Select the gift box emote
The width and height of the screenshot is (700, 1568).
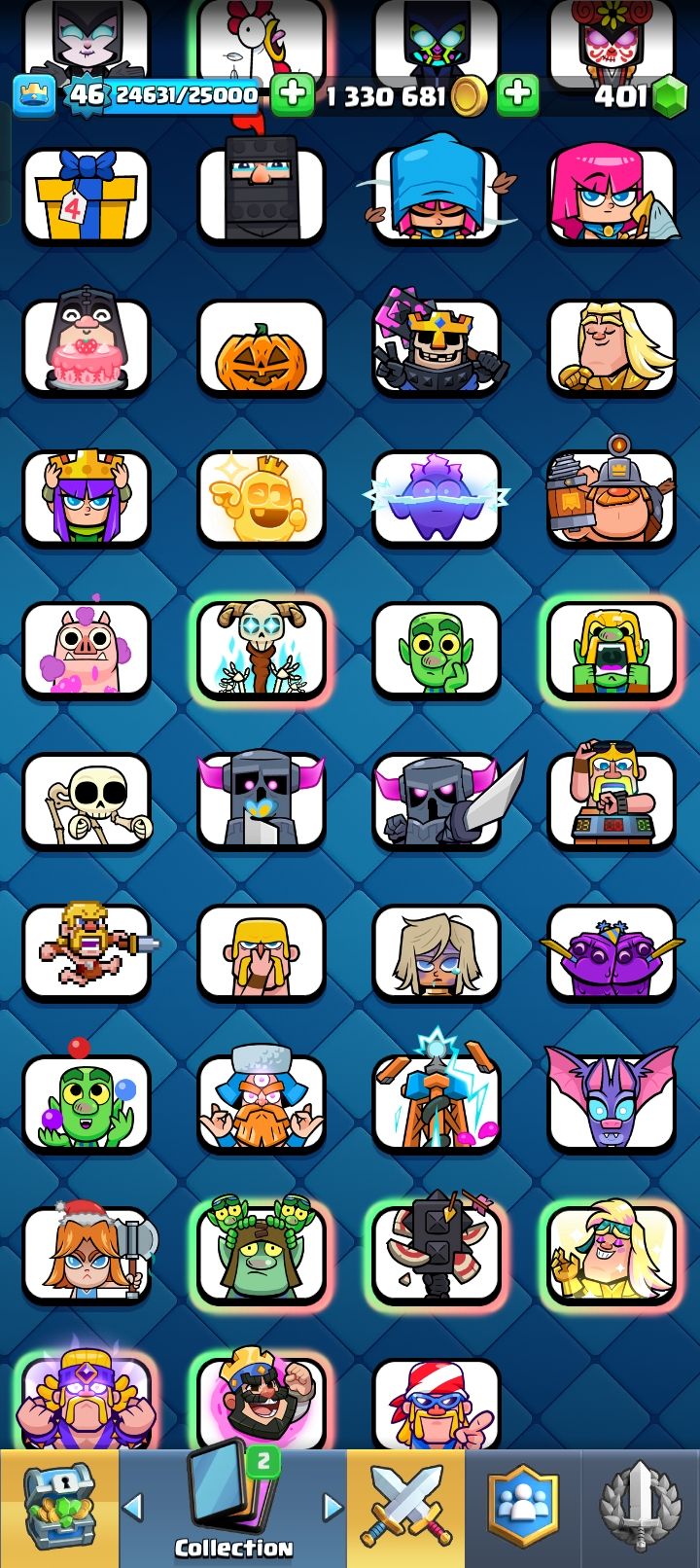click(x=87, y=195)
